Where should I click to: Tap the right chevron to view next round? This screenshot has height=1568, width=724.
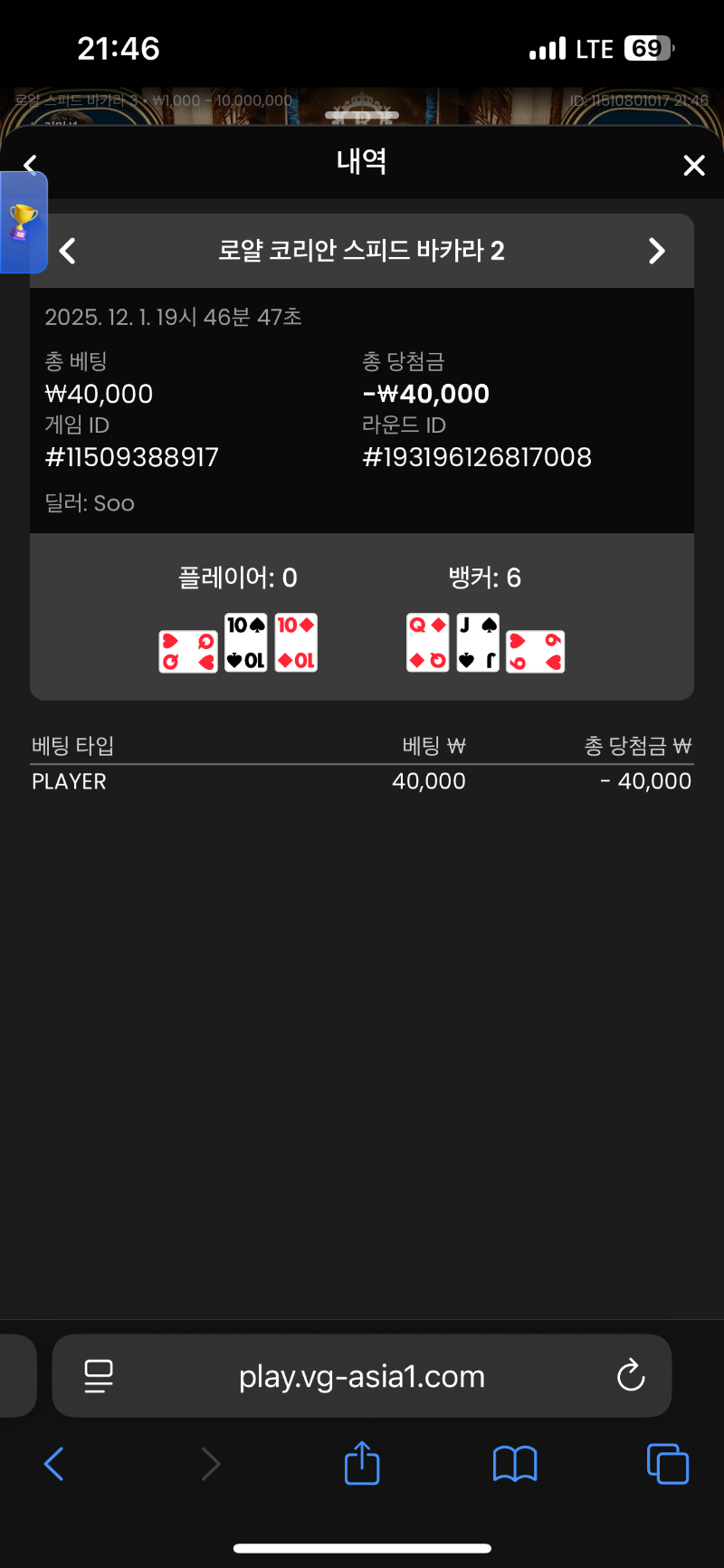657,251
